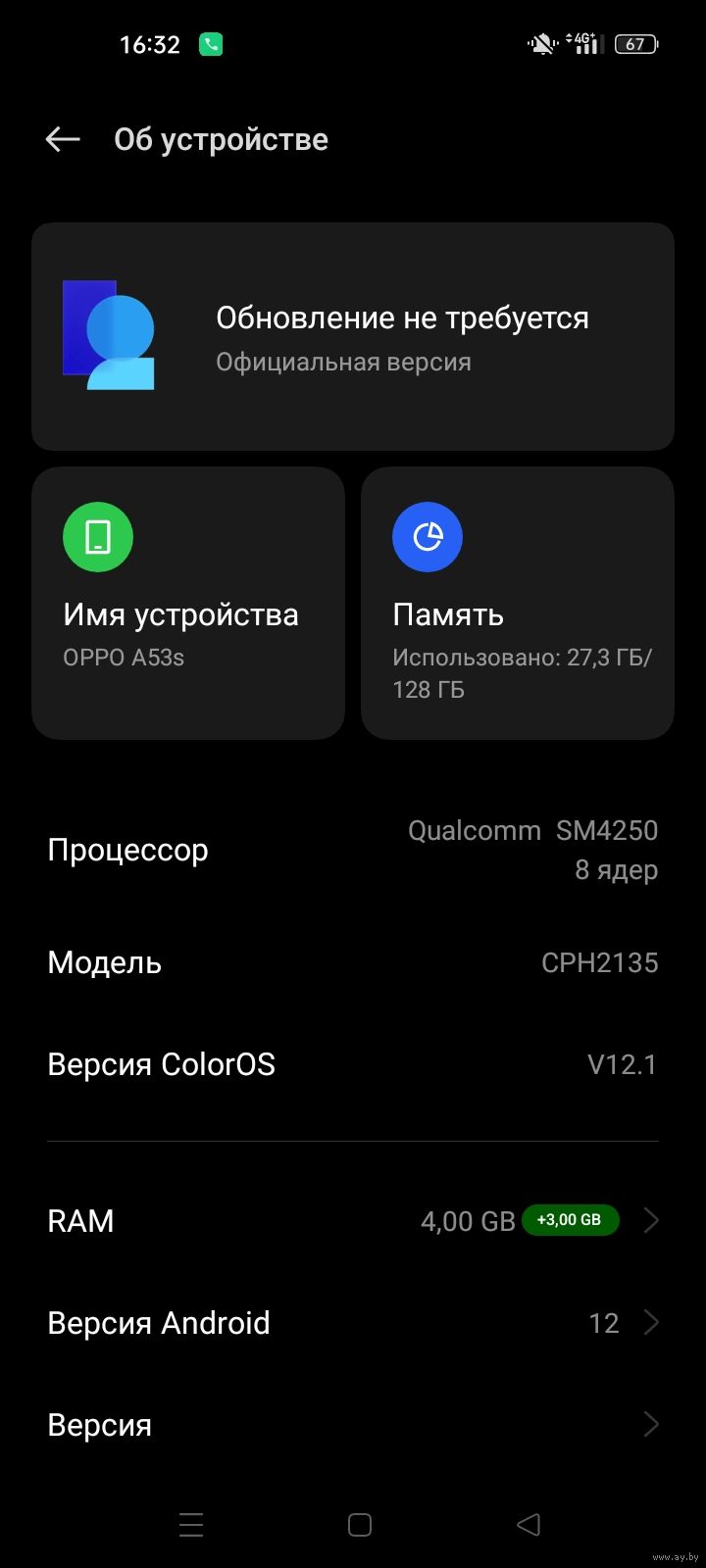Open the Обновление не требуется update card
This screenshot has width=706, height=1568.
coord(353,336)
